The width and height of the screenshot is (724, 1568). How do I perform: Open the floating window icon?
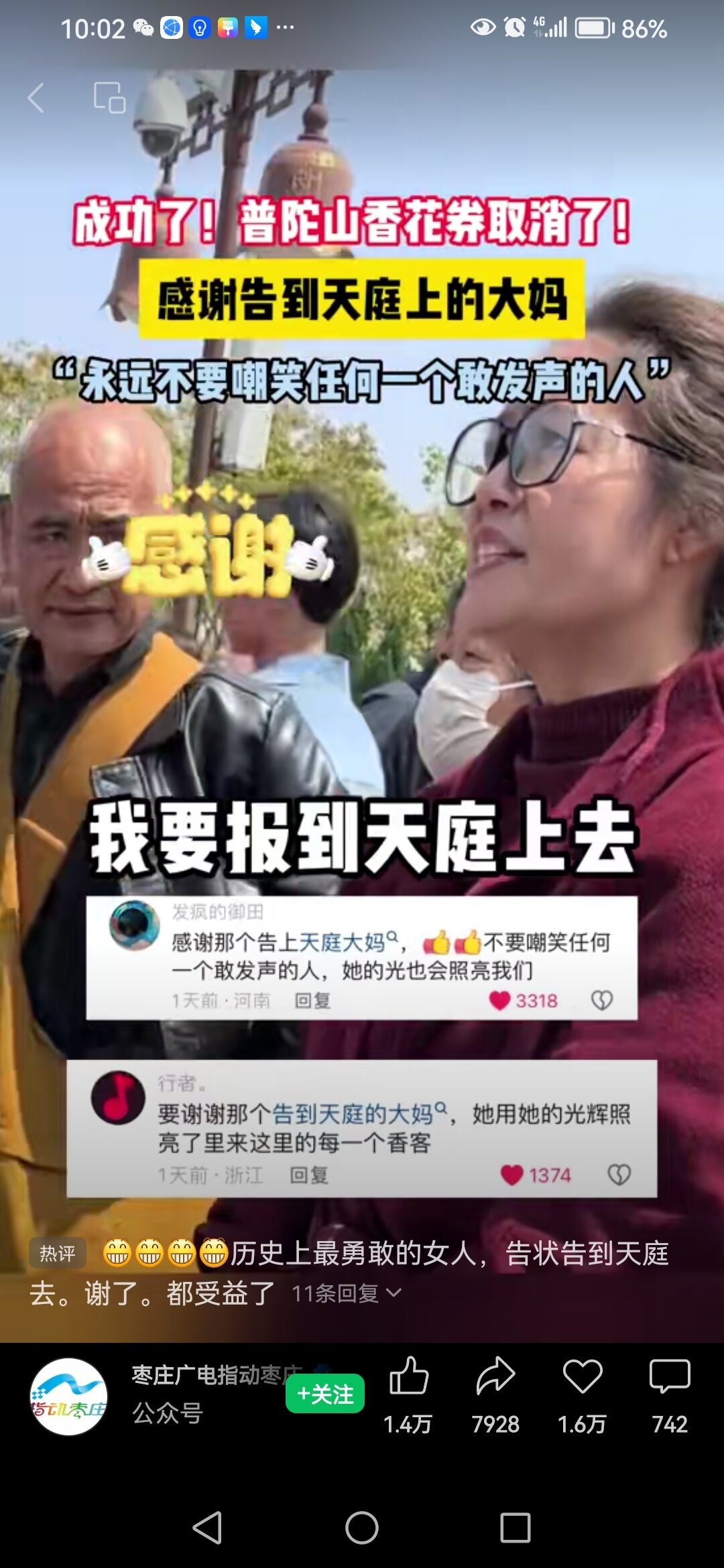110,98
